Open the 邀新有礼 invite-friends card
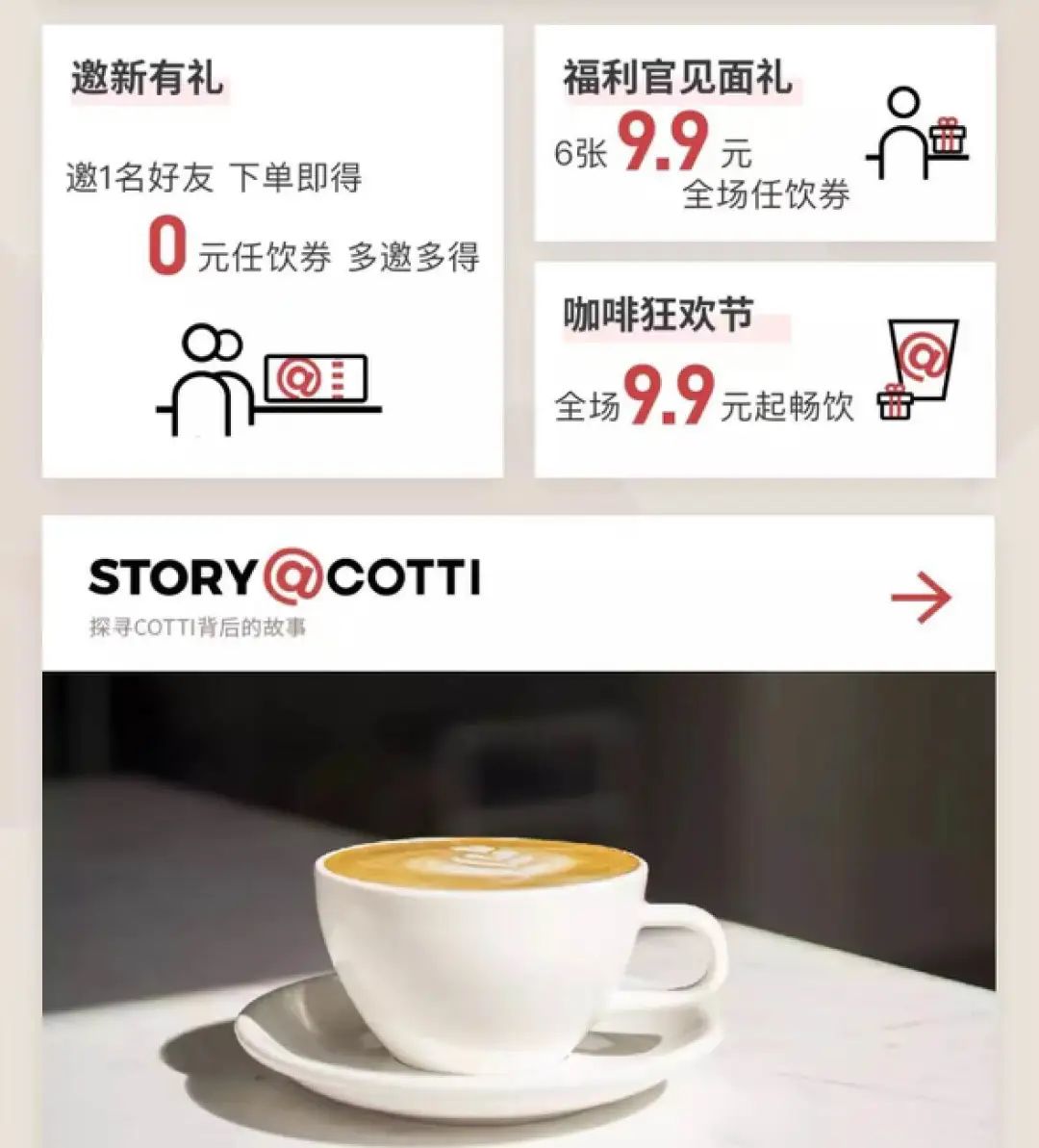 (272, 252)
